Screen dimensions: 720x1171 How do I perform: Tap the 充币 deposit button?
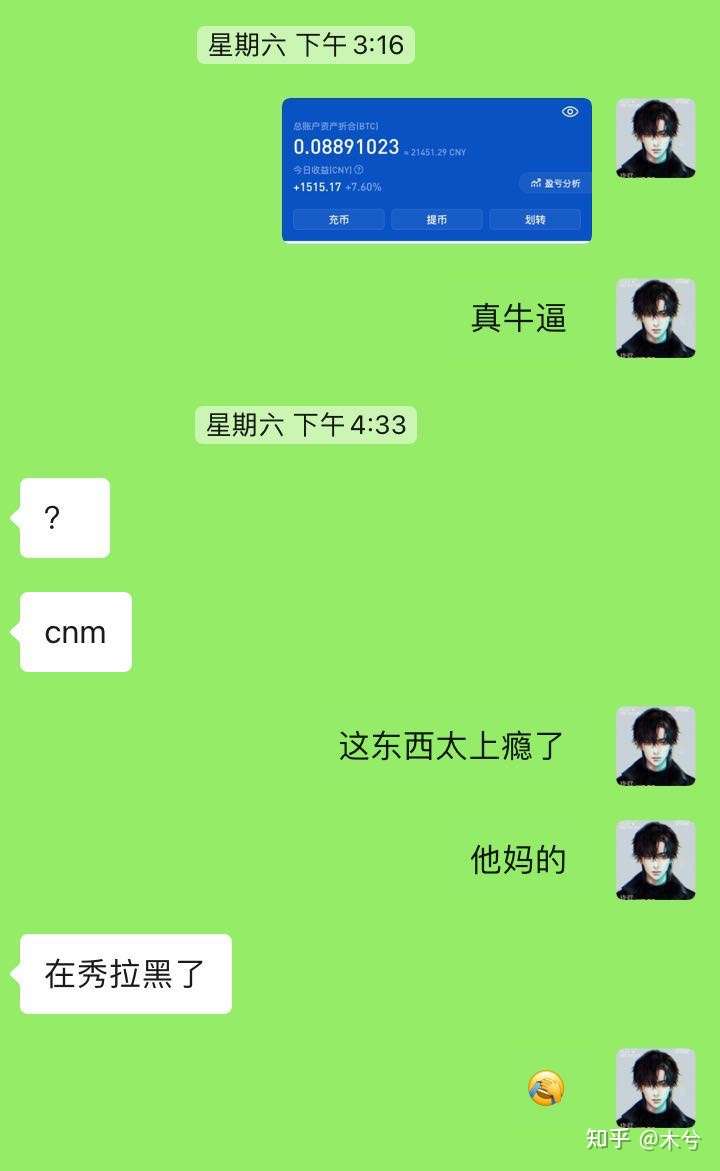tap(338, 218)
